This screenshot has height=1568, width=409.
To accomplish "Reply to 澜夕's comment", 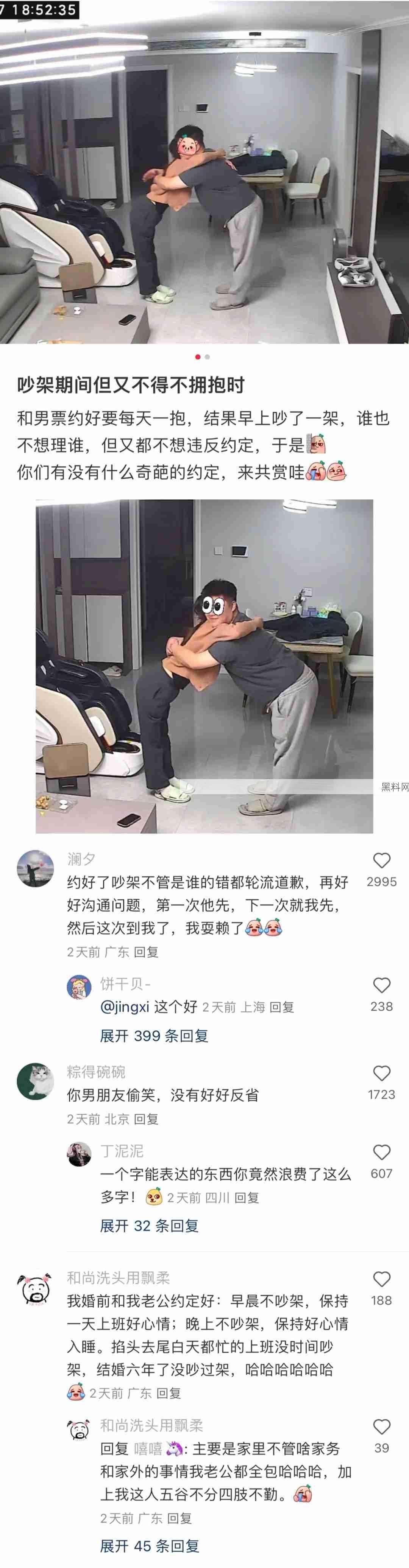I will [146, 952].
